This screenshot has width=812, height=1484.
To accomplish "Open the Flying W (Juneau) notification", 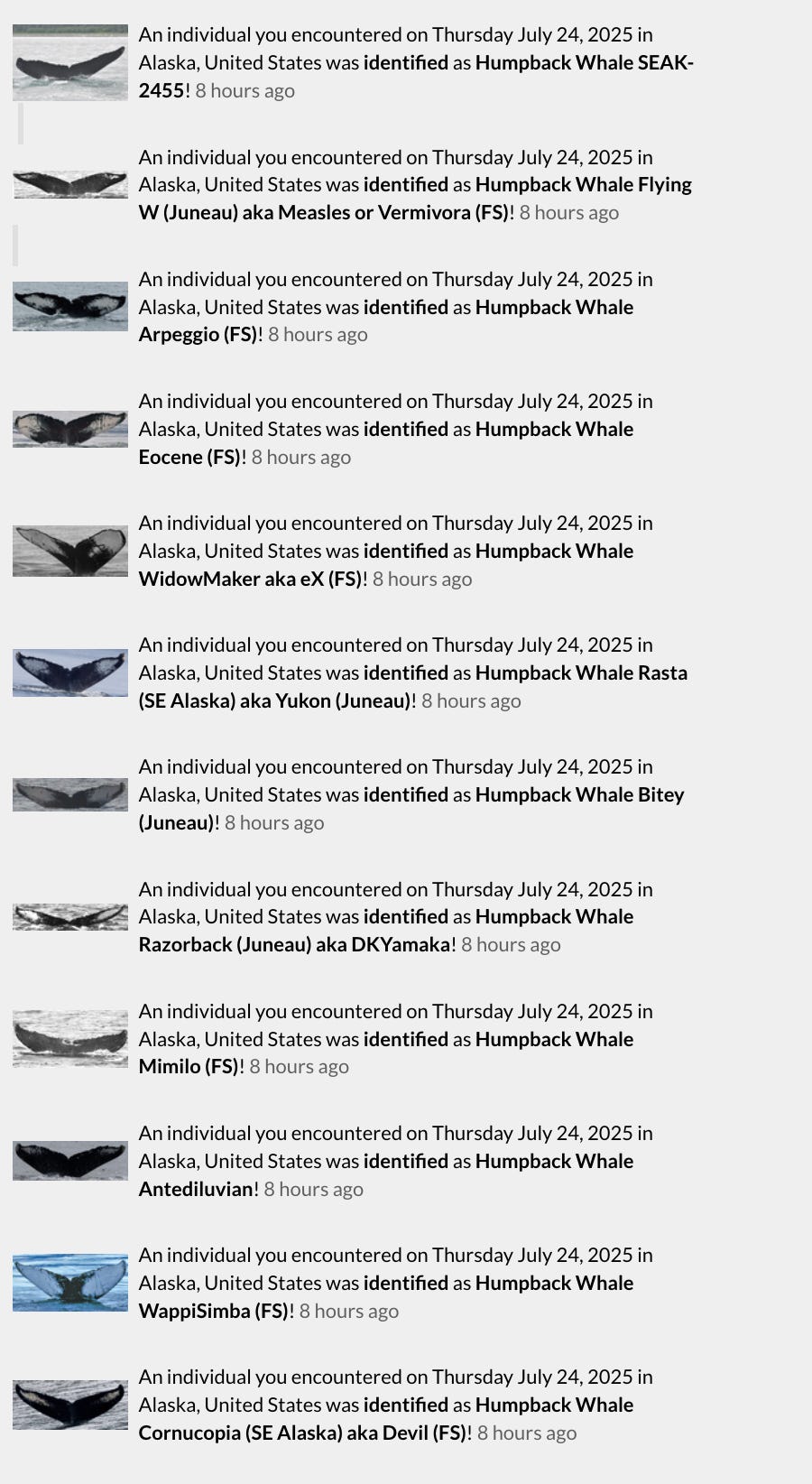I will pos(415,185).
